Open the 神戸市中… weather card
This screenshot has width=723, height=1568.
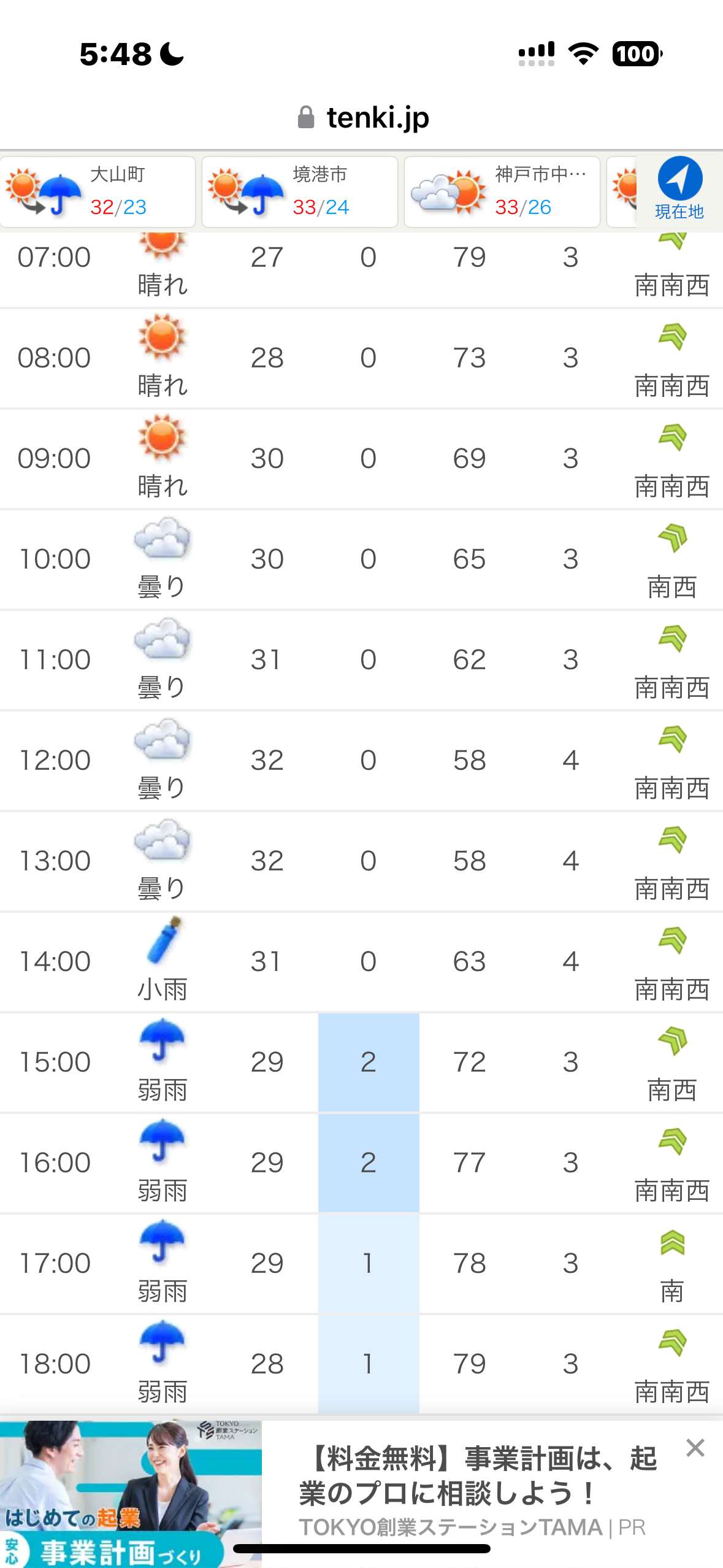(502, 191)
